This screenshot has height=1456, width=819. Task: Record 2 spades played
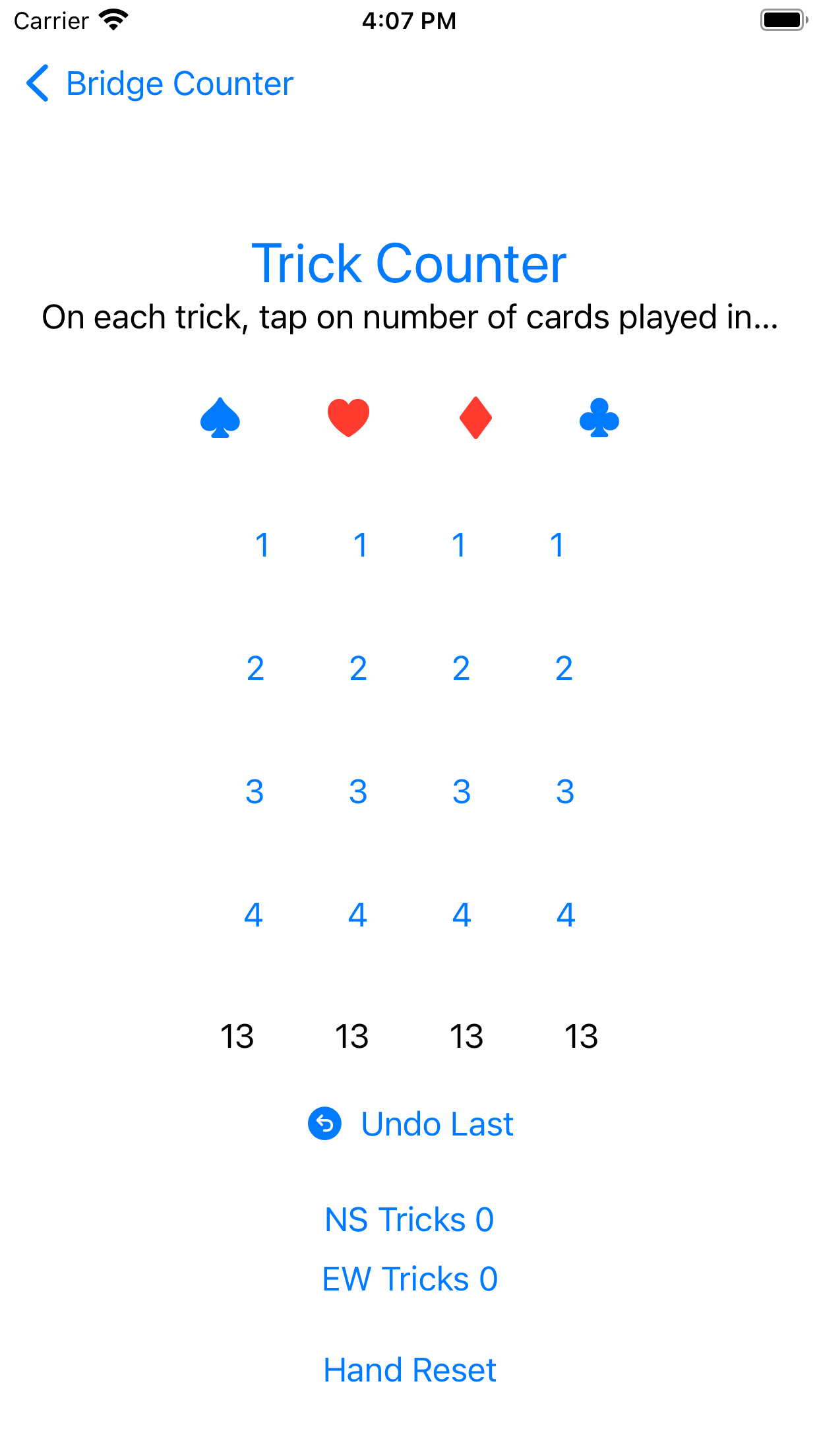click(255, 669)
